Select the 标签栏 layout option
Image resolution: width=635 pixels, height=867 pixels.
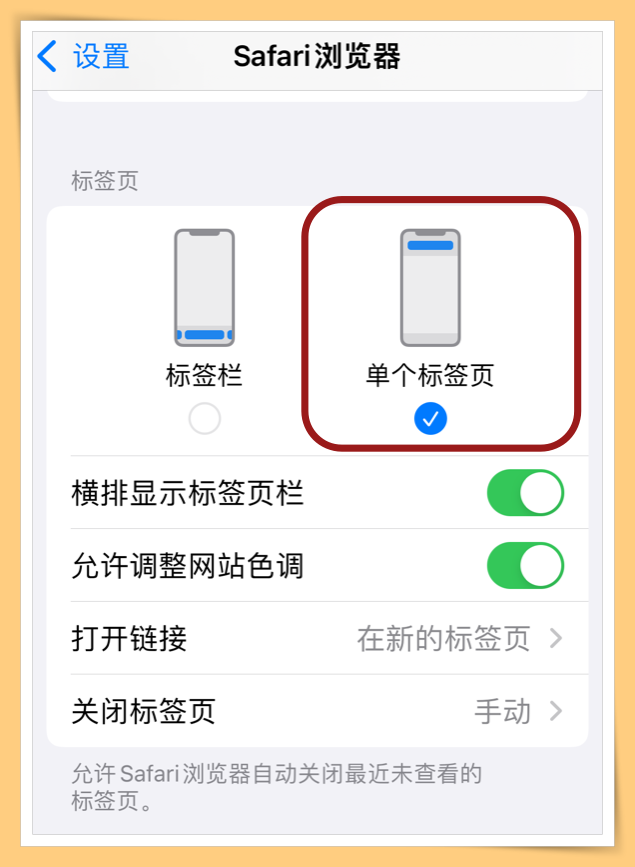pyautogui.click(x=204, y=418)
